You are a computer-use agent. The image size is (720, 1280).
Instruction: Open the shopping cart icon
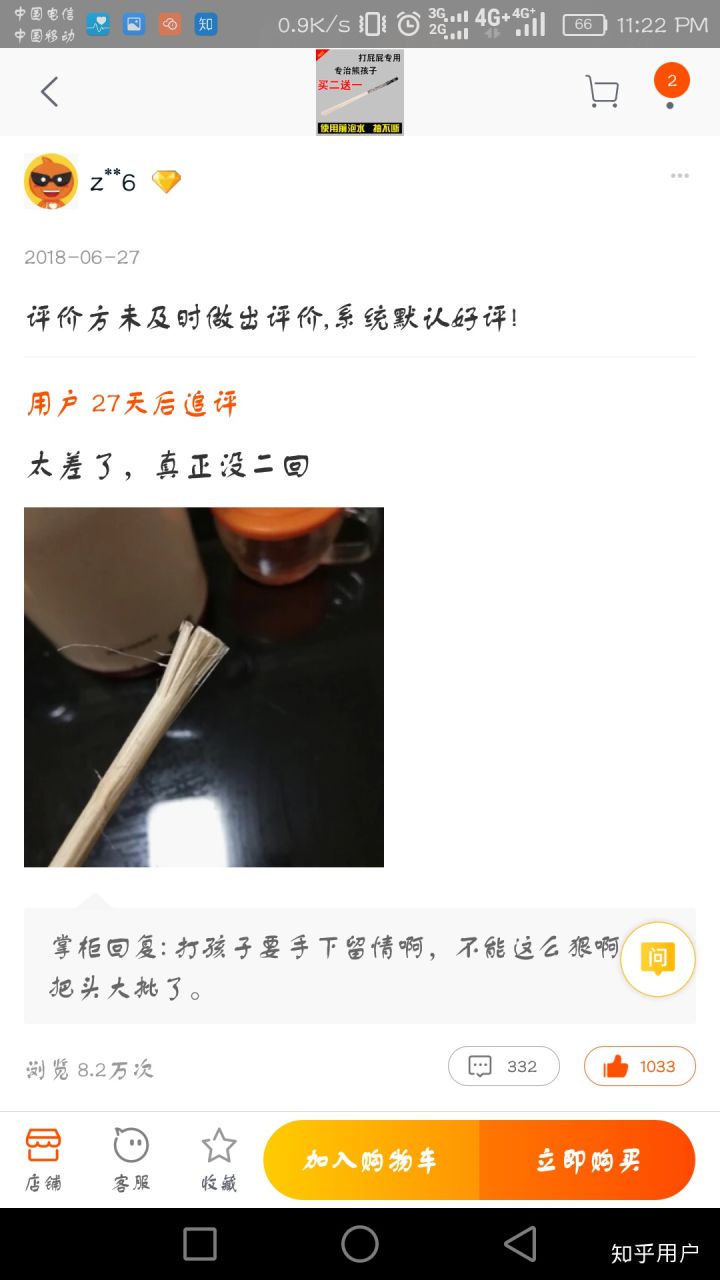(601, 92)
